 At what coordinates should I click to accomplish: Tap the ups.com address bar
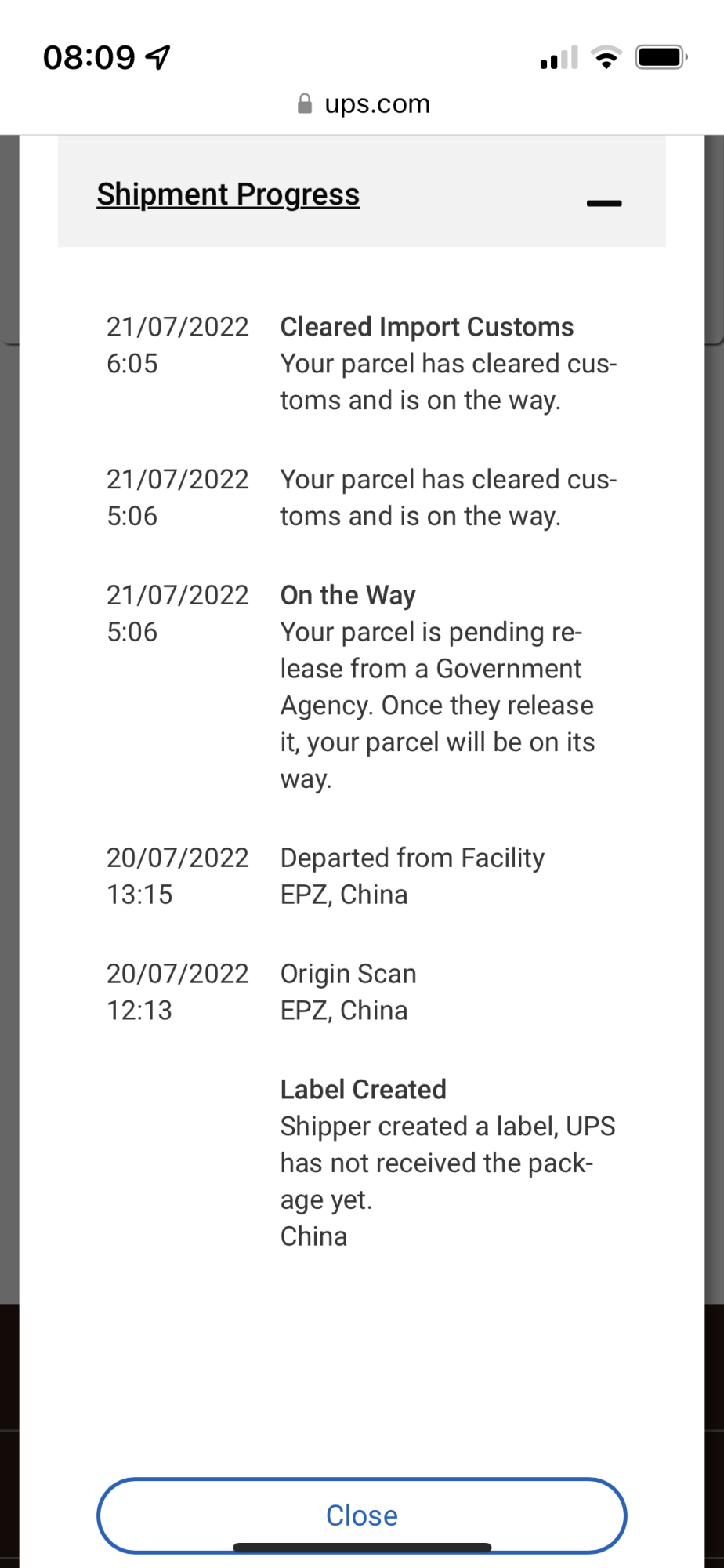[x=364, y=103]
